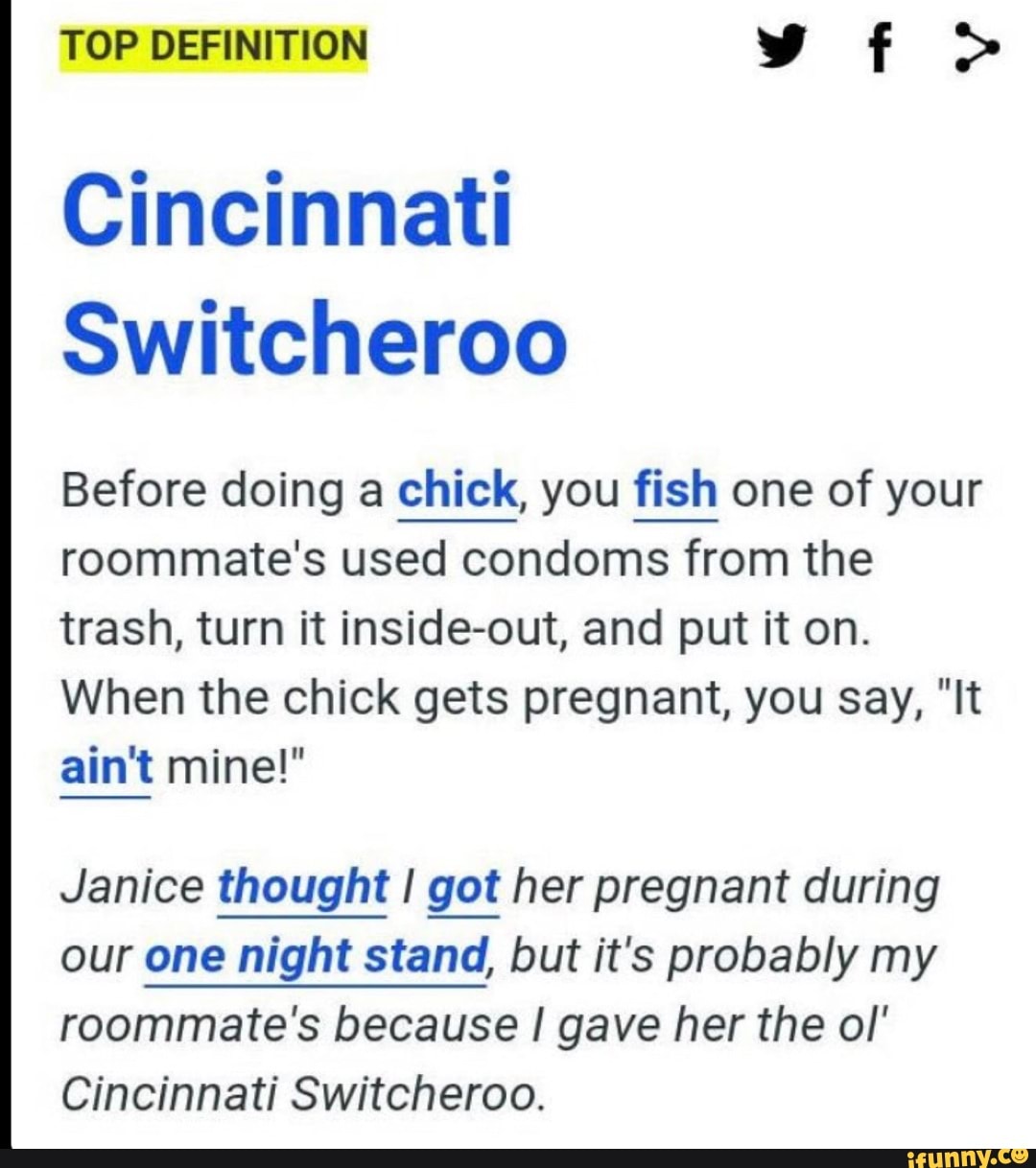The image size is (1036, 1168).
Task: Open the 'one night stand' link
Action: click(316, 956)
